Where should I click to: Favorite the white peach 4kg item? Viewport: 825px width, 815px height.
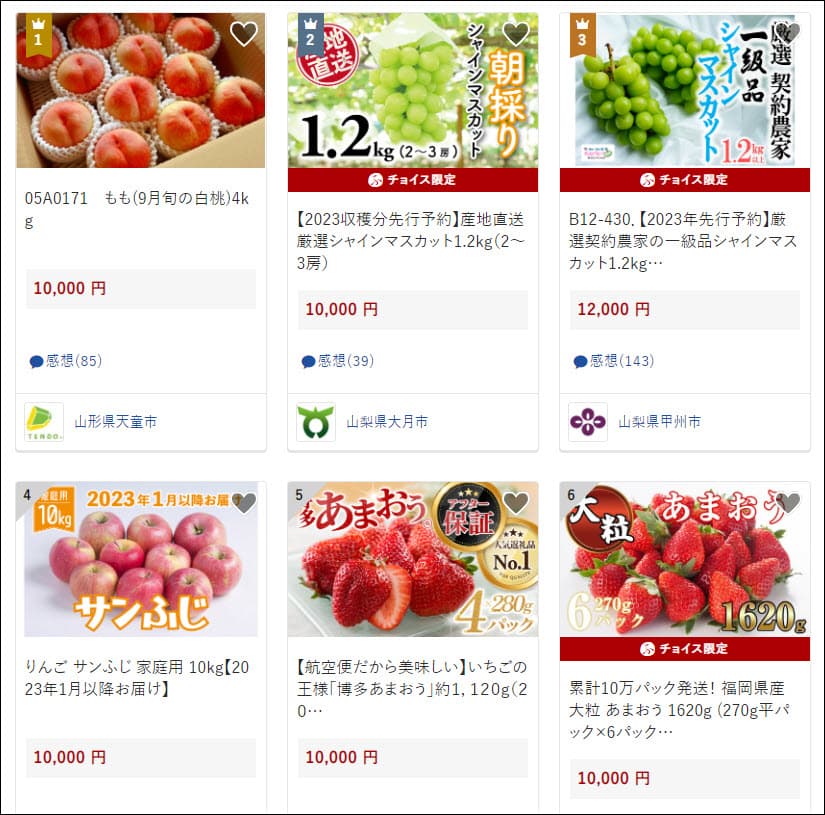(244, 34)
